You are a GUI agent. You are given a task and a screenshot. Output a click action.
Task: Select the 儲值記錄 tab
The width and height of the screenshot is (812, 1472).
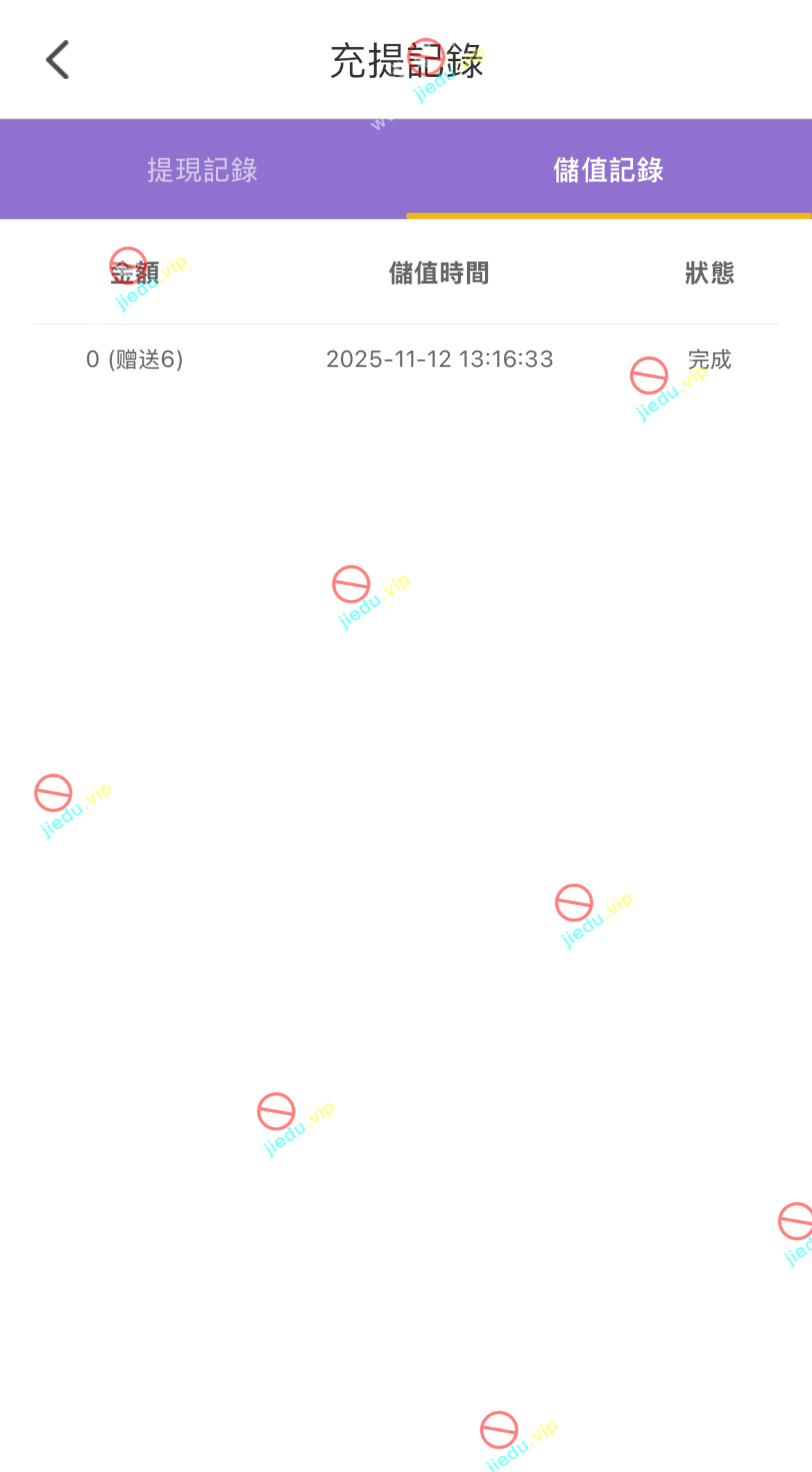pos(608,170)
